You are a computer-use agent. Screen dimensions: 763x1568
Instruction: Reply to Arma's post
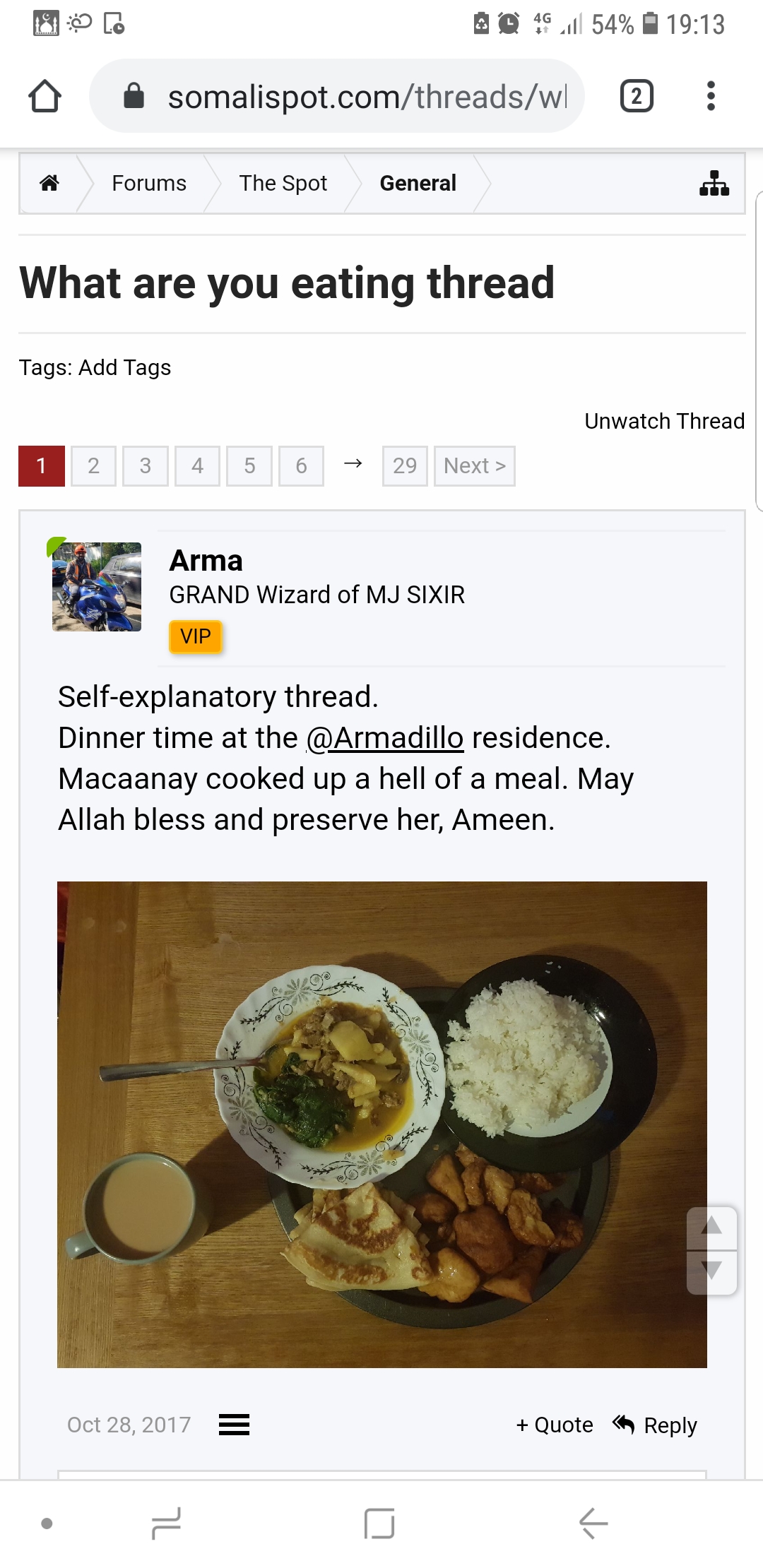coord(656,1425)
